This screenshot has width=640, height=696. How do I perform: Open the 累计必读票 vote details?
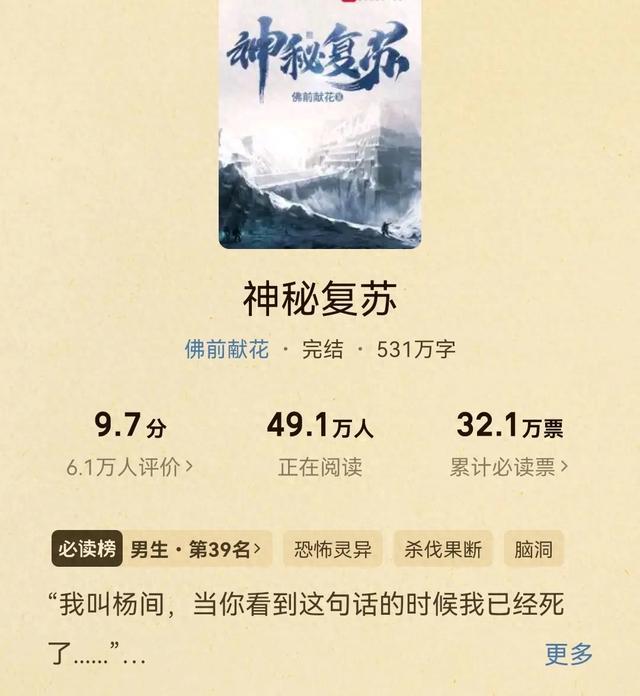click(509, 466)
